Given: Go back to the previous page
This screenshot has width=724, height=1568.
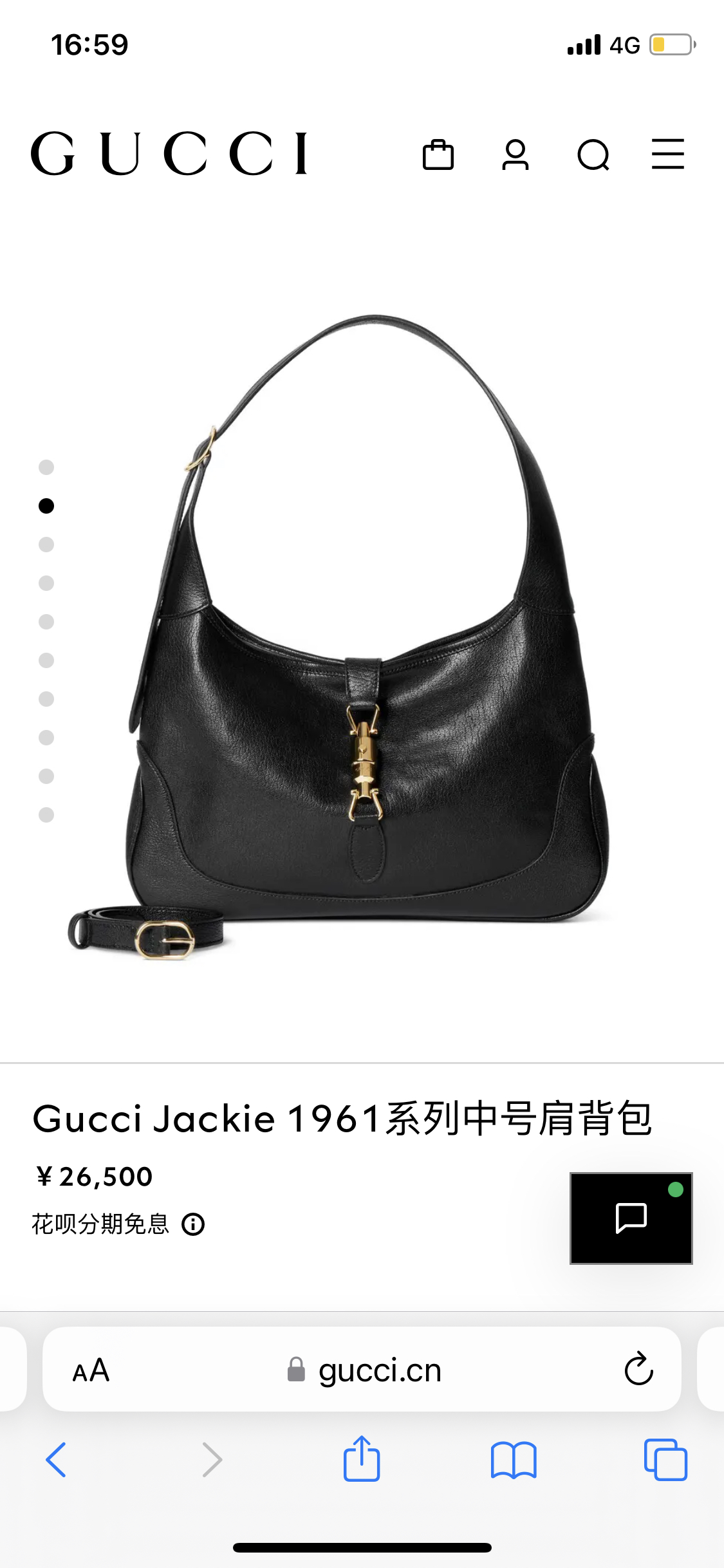Looking at the screenshot, I should [x=56, y=1460].
